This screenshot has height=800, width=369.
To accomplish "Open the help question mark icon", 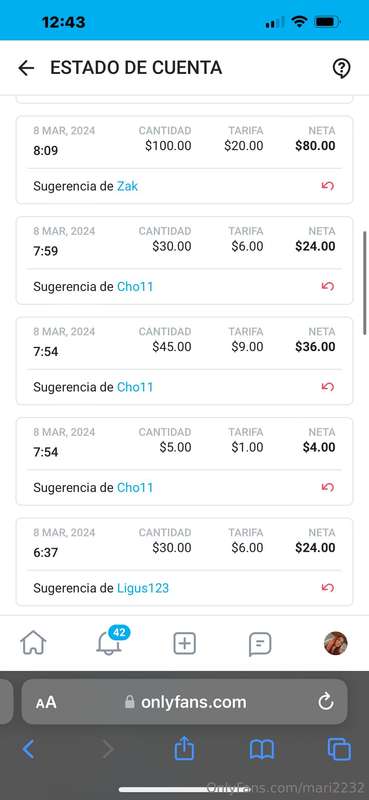I will pos(341,68).
